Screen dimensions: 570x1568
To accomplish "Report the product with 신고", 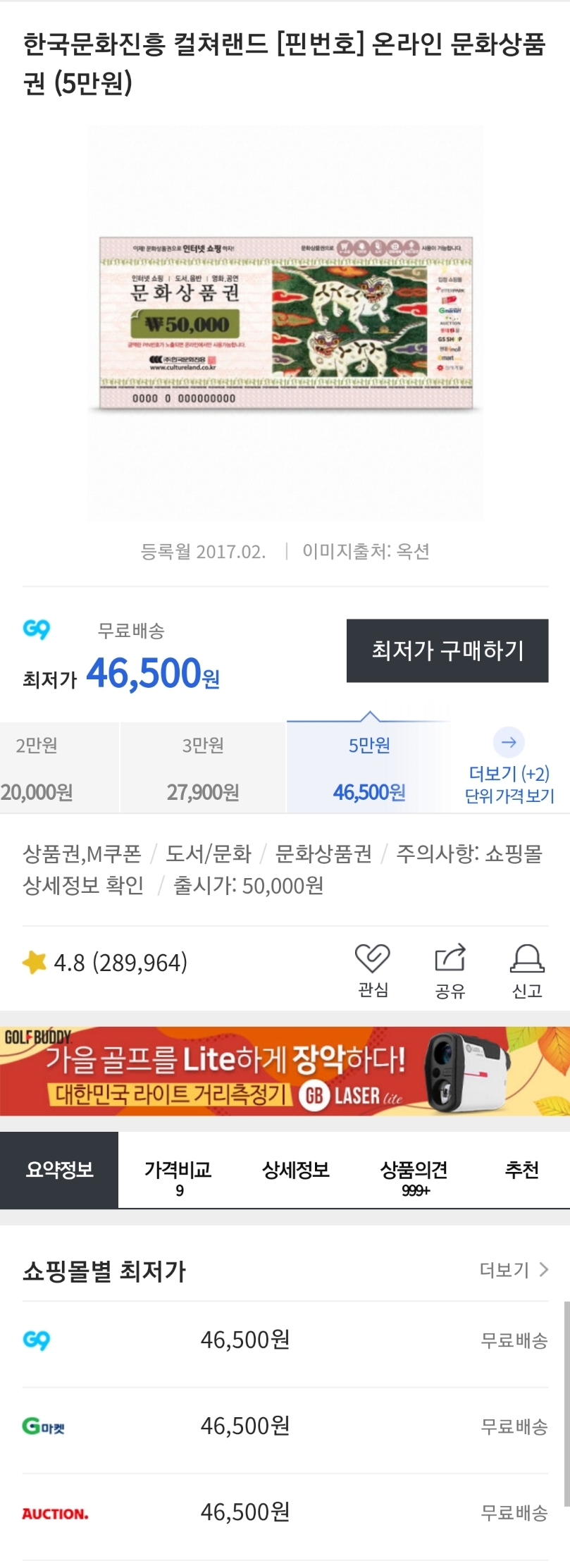I will point(527,970).
